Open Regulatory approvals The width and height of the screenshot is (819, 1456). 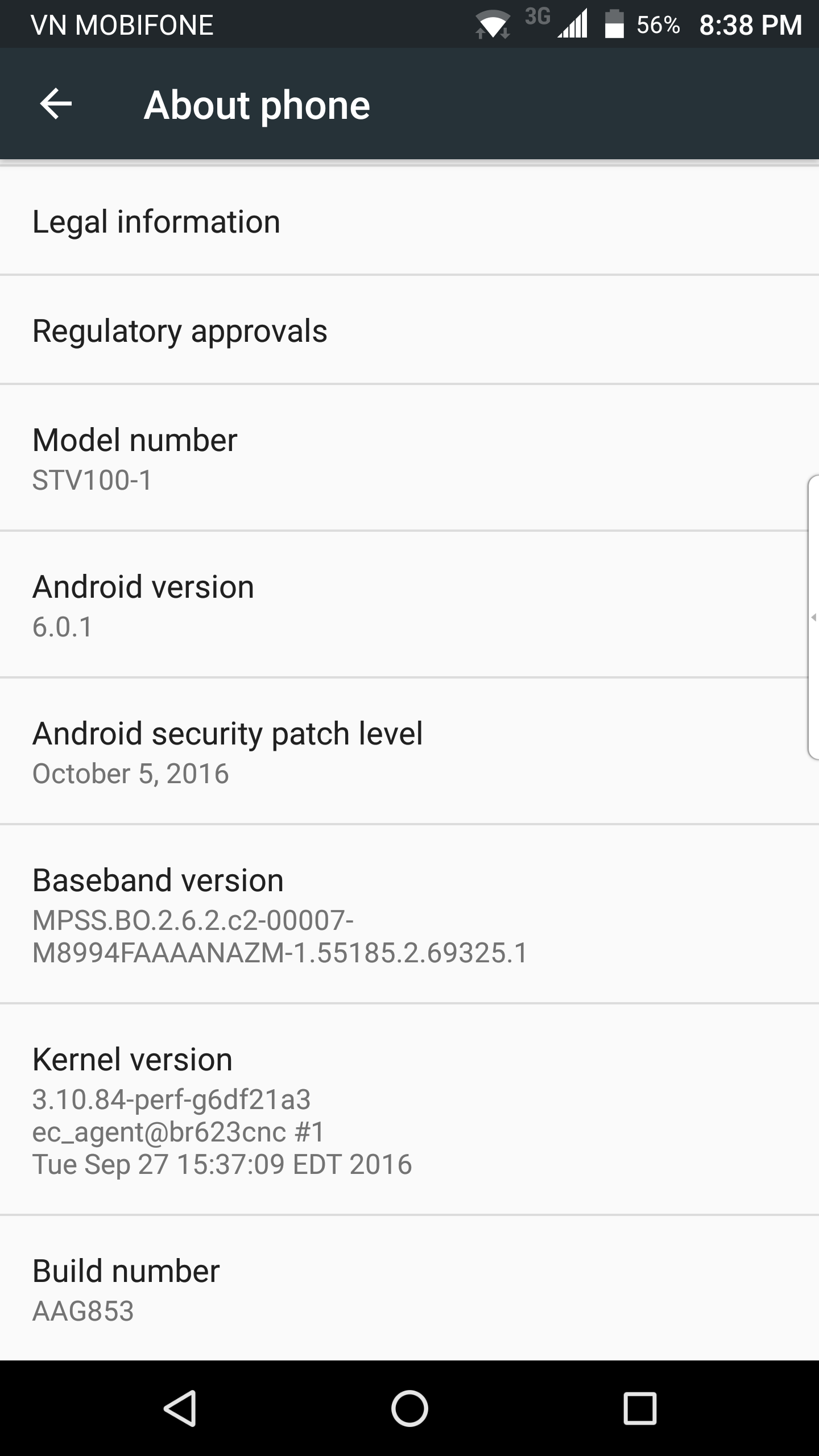click(x=409, y=330)
